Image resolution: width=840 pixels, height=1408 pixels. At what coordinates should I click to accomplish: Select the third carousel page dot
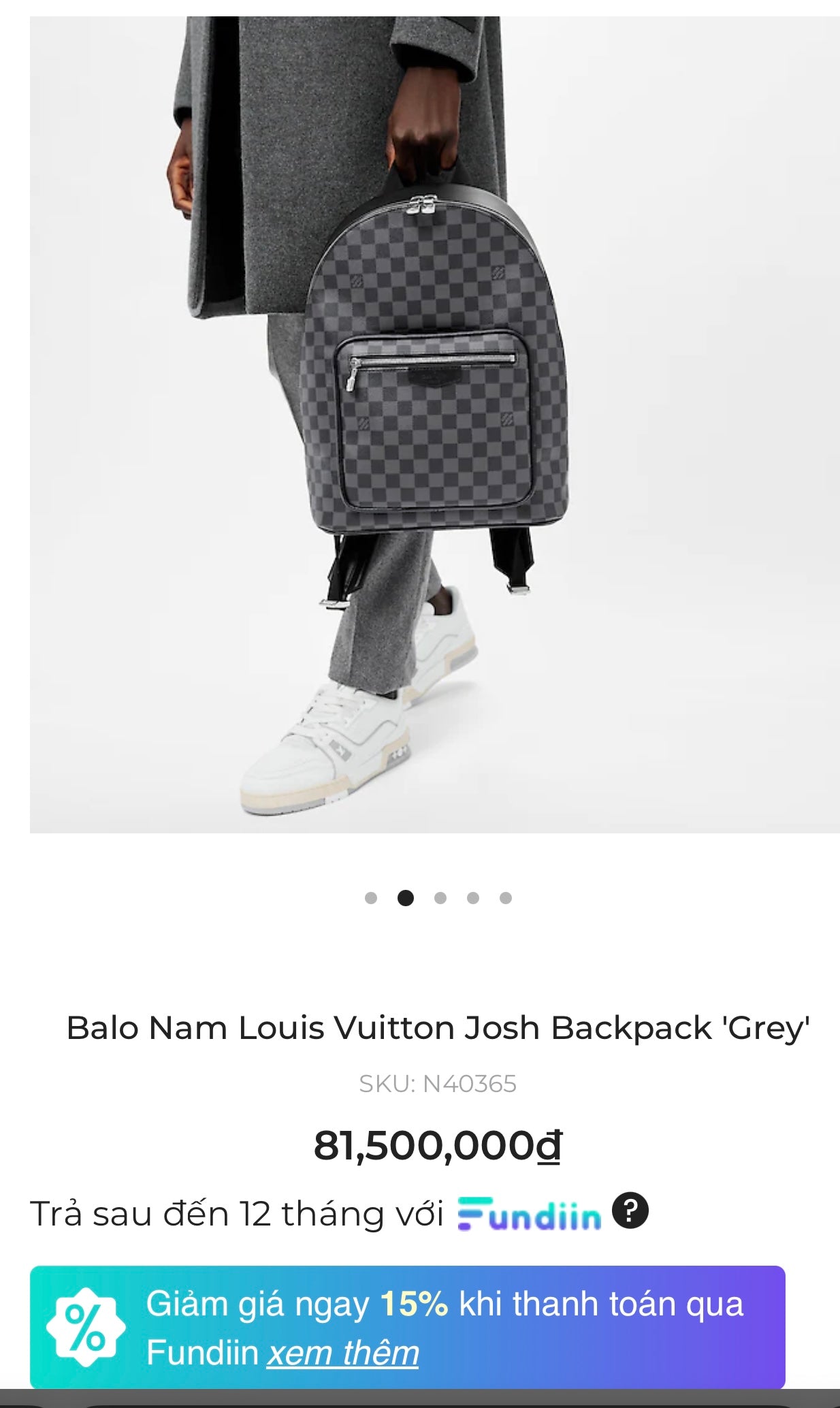[440, 898]
